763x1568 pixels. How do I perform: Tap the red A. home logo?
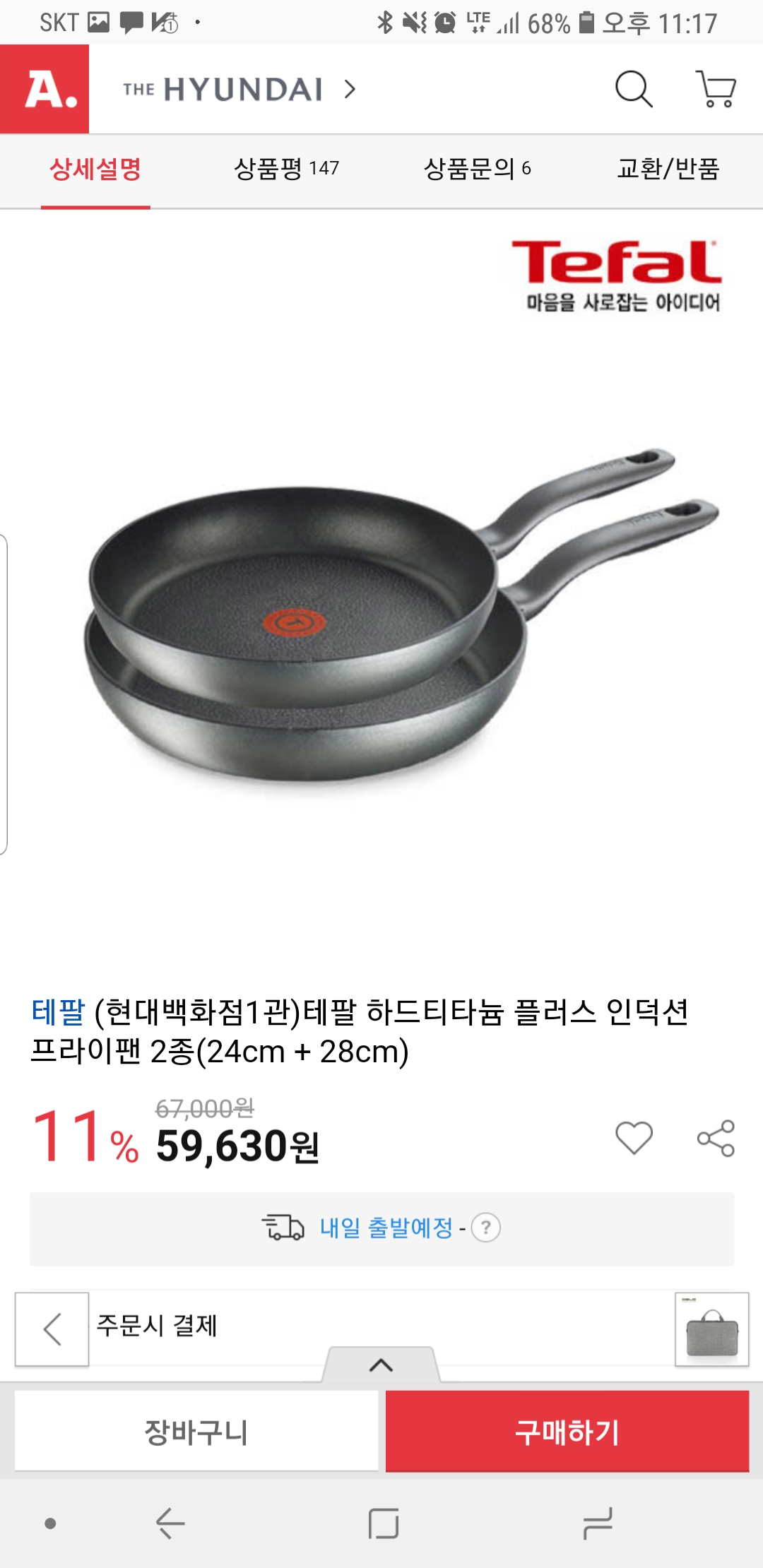(45, 89)
